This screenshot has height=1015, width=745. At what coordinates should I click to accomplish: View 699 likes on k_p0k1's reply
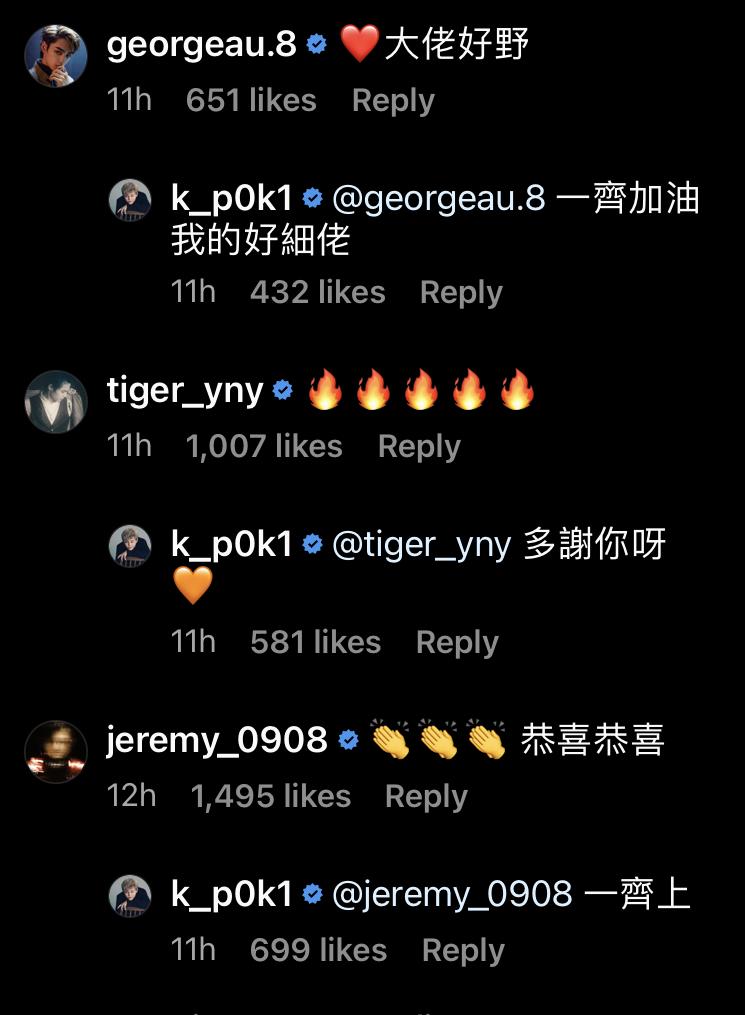[318, 951]
